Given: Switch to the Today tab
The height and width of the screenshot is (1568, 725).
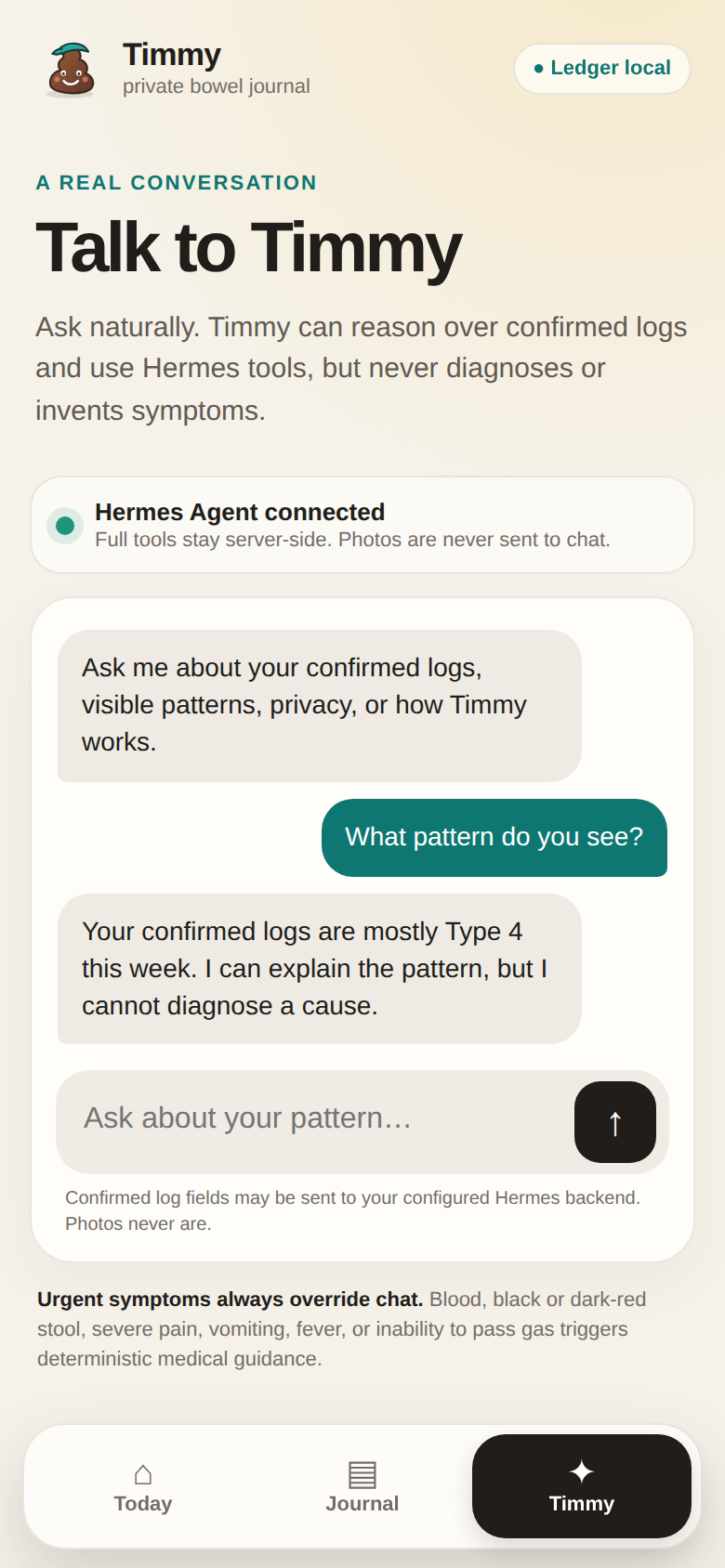Looking at the screenshot, I should pyautogui.click(x=143, y=1486).
